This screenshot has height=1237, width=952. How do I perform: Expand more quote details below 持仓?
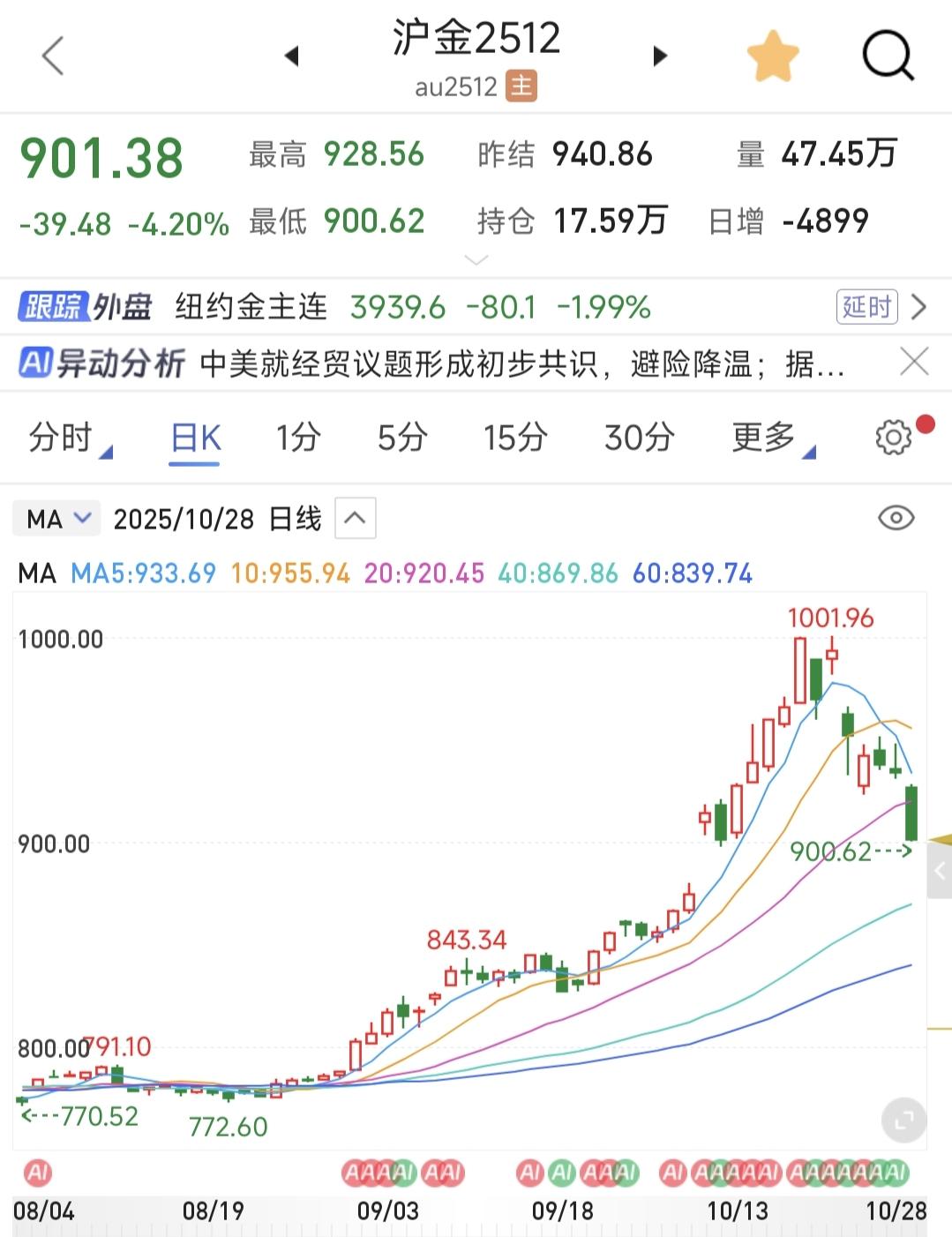(476, 260)
